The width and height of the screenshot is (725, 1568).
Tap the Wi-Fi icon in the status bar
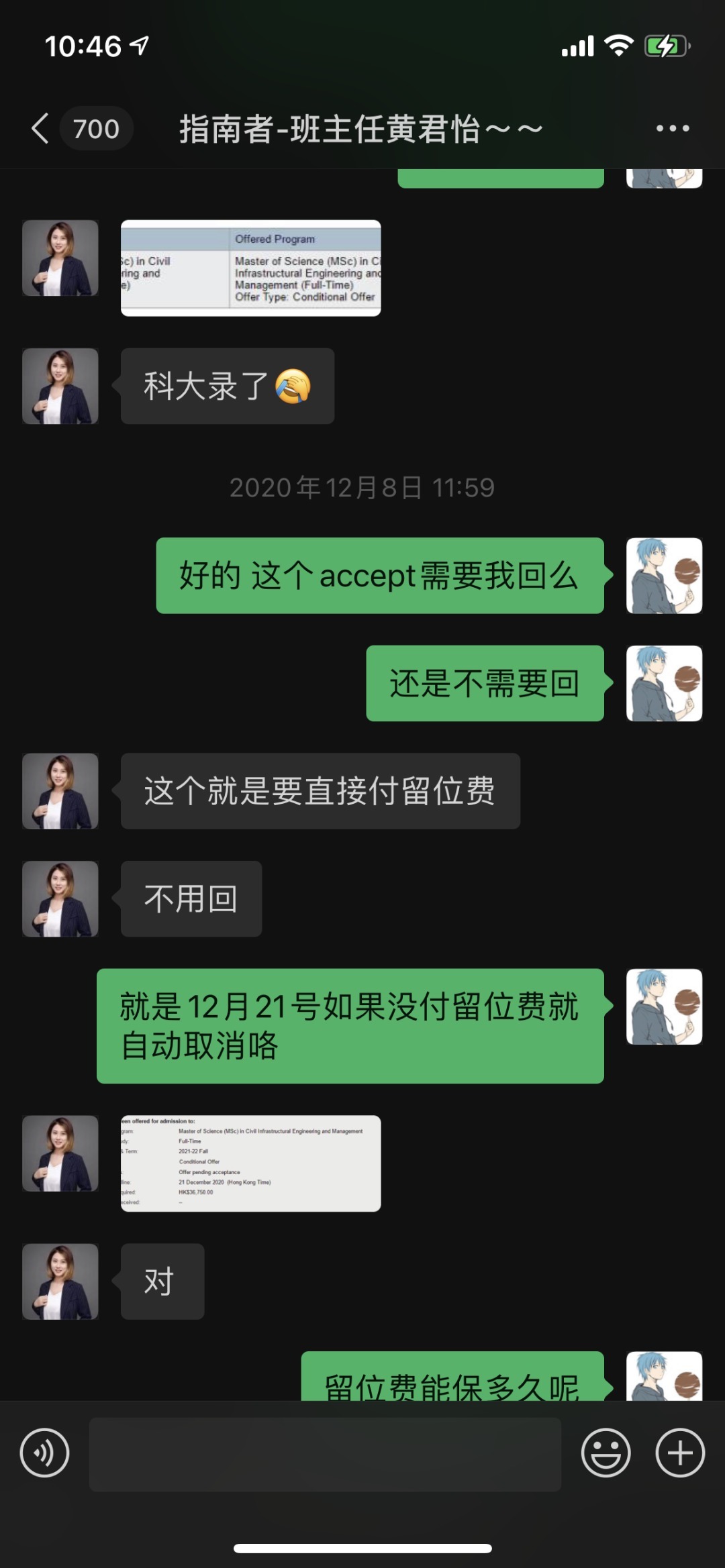tap(618, 45)
